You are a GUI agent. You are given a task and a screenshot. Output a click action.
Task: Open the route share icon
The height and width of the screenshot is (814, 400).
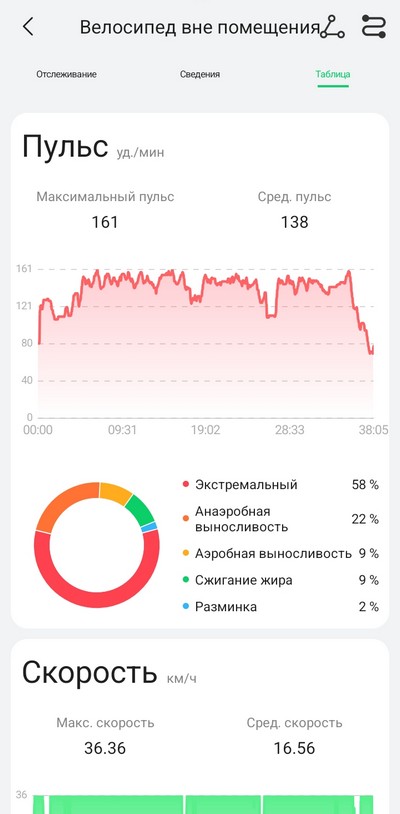[332, 27]
